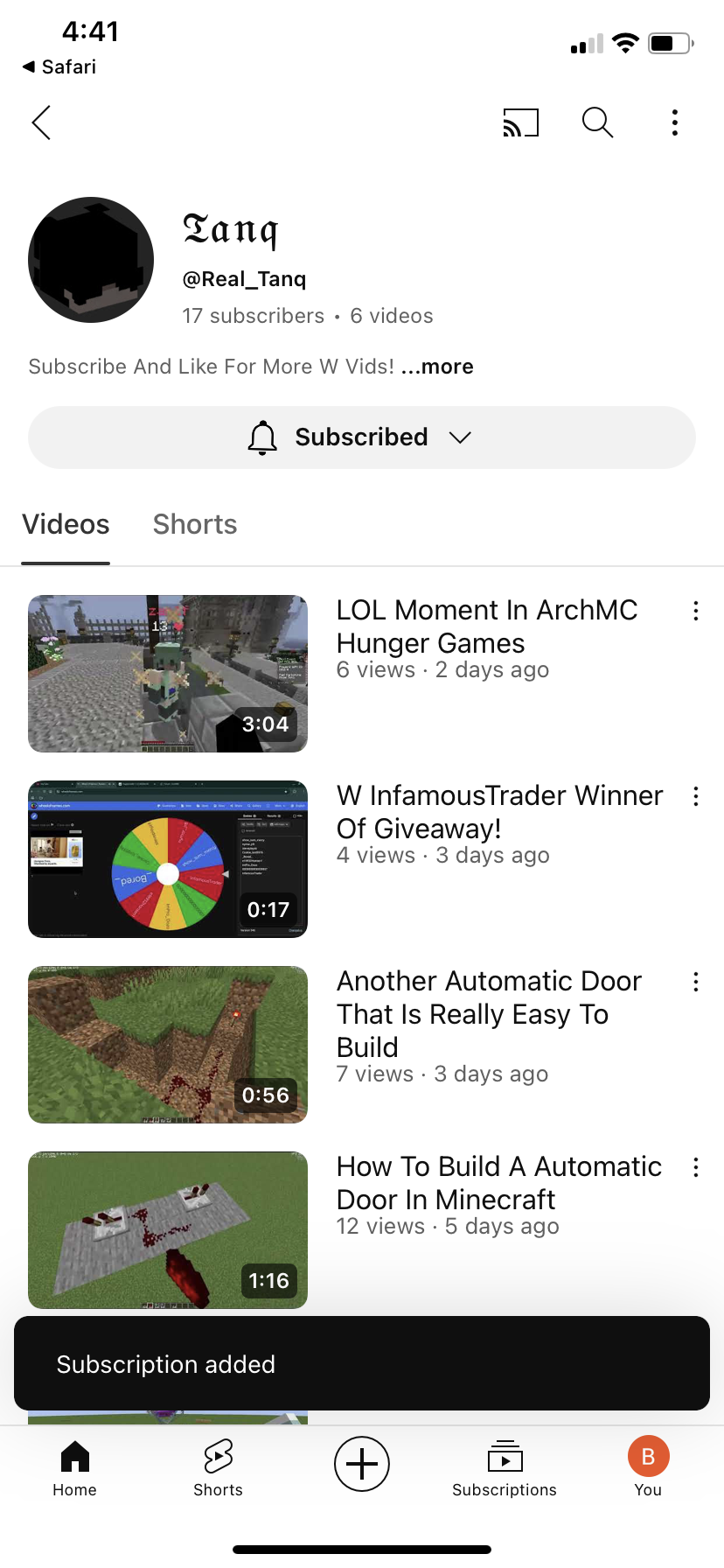Open the Subscribed notification dropdown
724x1568 pixels.
(x=362, y=437)
